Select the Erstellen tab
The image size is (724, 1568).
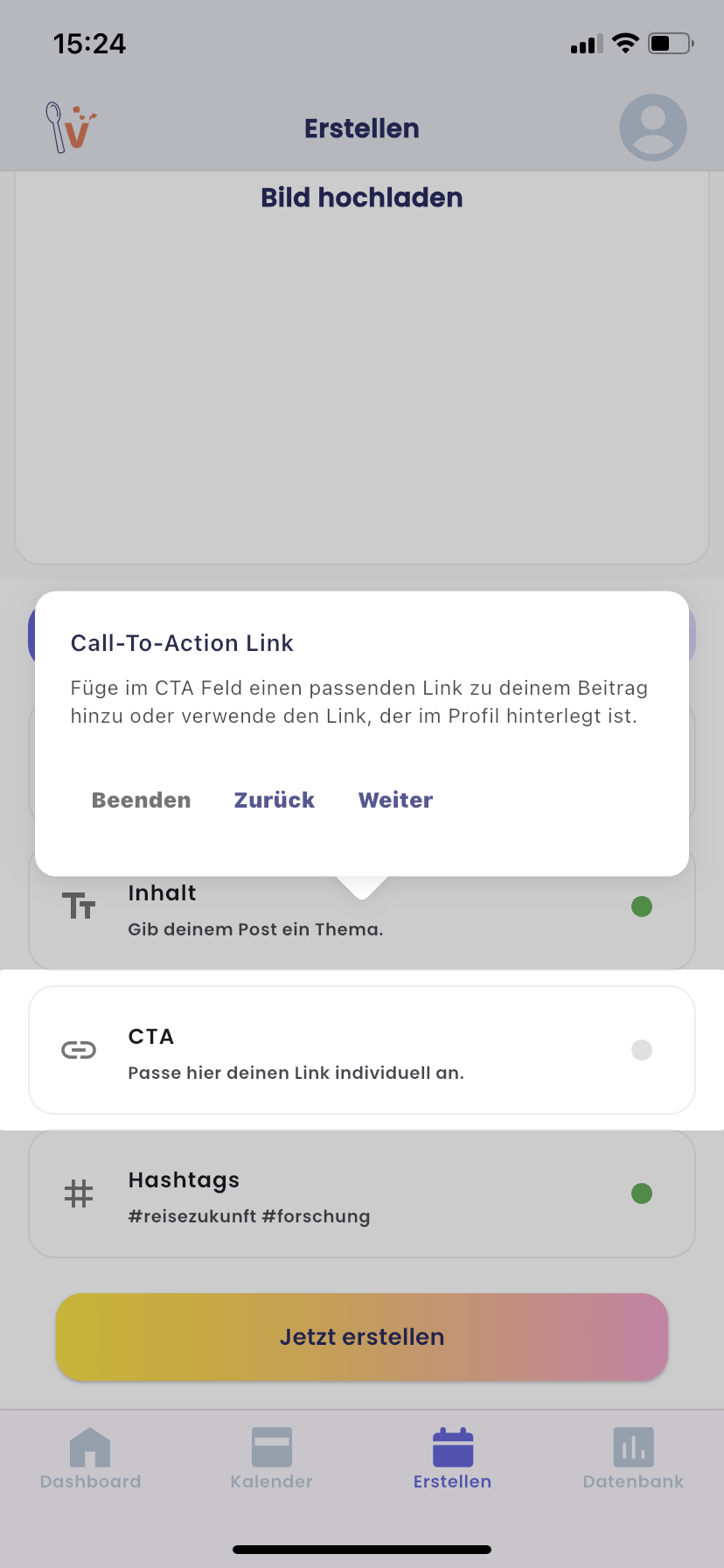click(x=452, y=1458)
